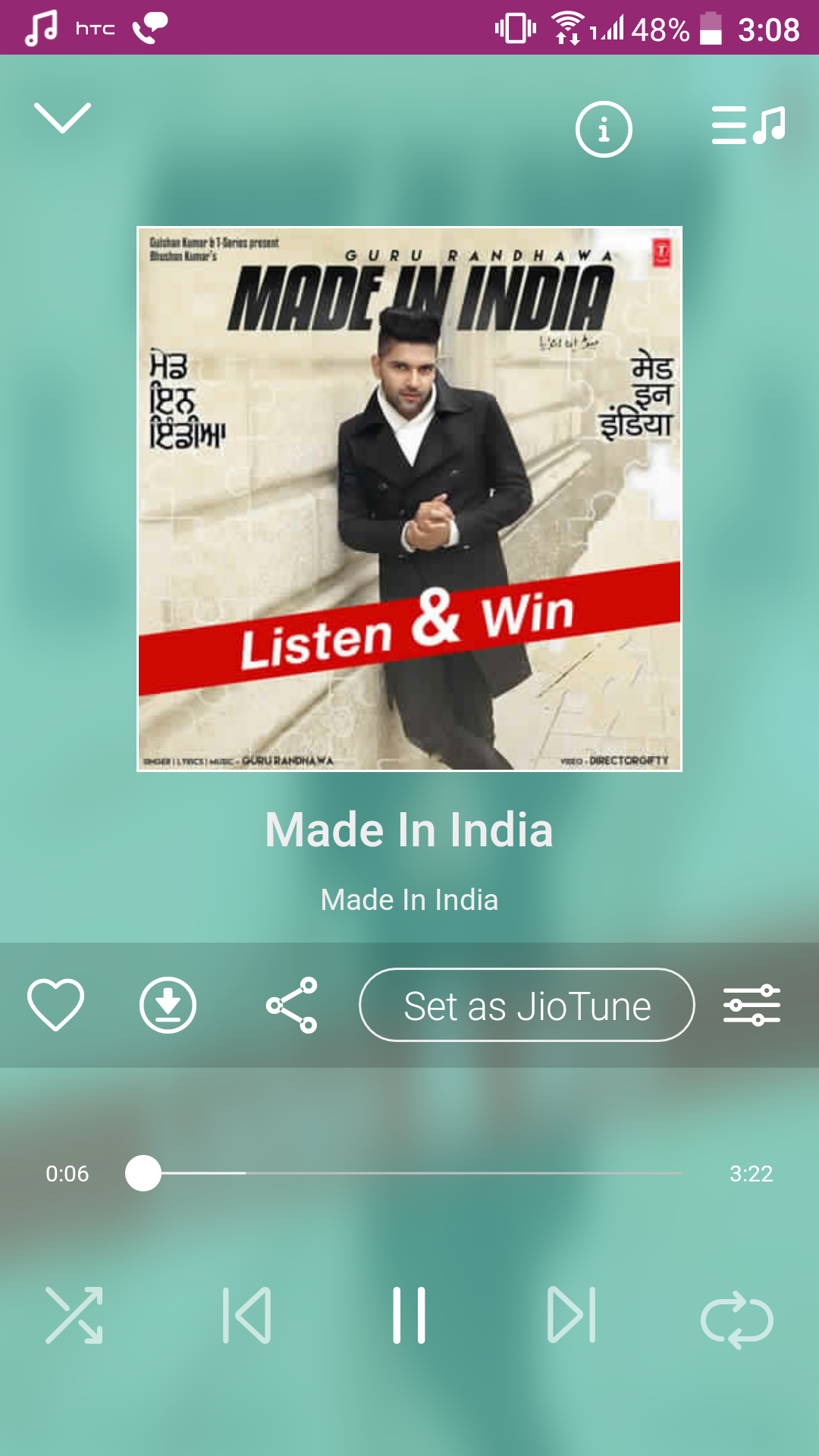
Task: Set as JioTune
Action: click(526, 1005)
